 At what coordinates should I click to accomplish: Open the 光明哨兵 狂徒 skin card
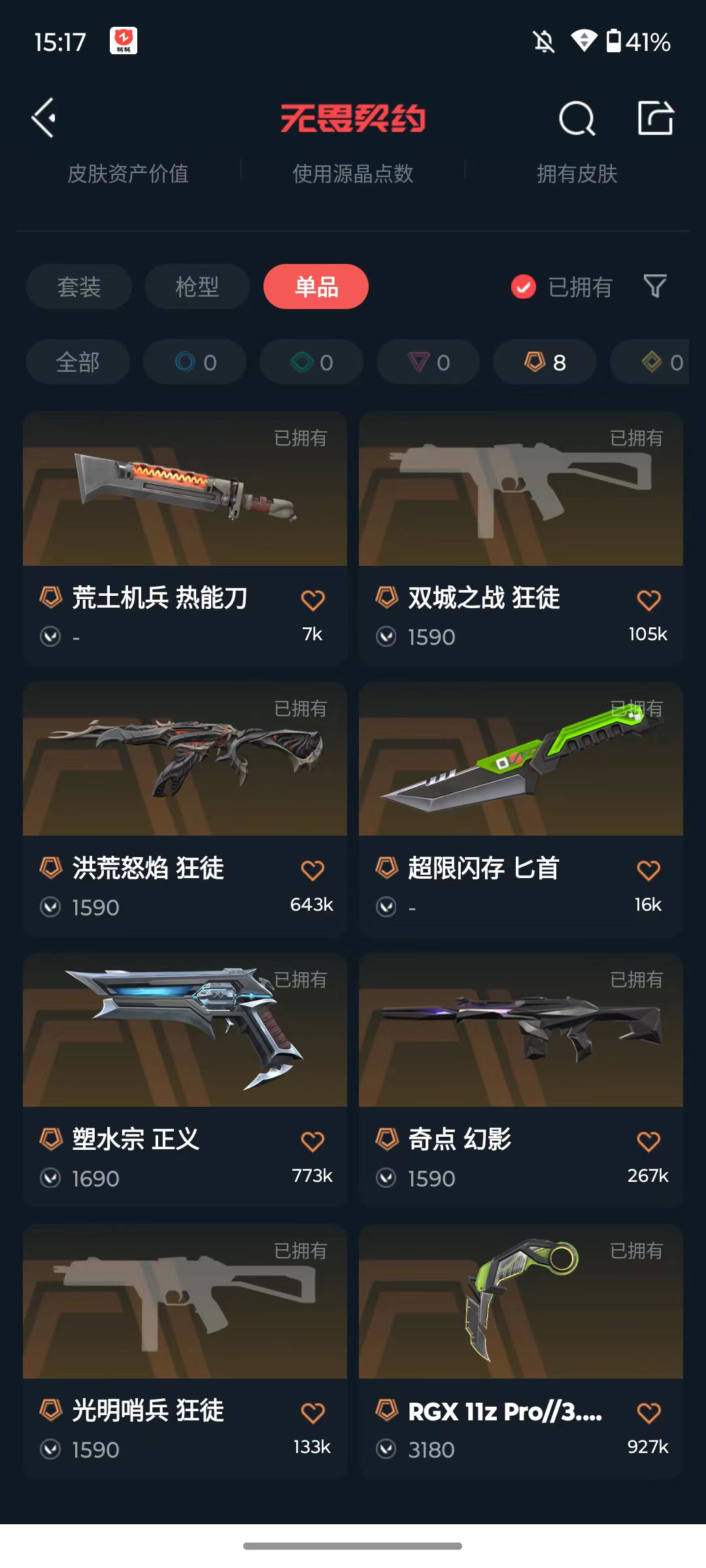point(185,1352)
